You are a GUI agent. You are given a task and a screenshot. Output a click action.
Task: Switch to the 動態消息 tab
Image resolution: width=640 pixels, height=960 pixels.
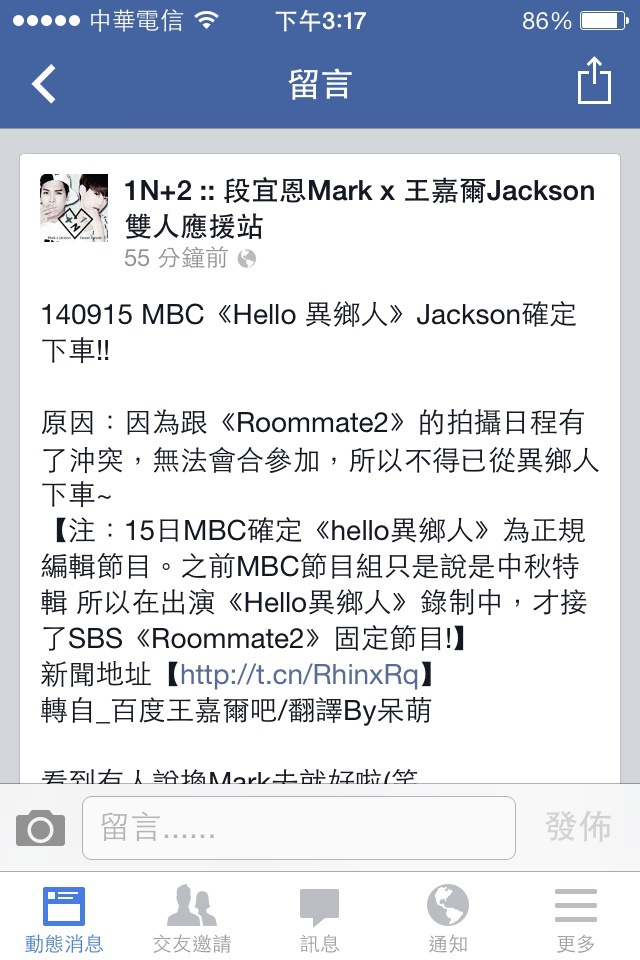click(x=64, y=918)
